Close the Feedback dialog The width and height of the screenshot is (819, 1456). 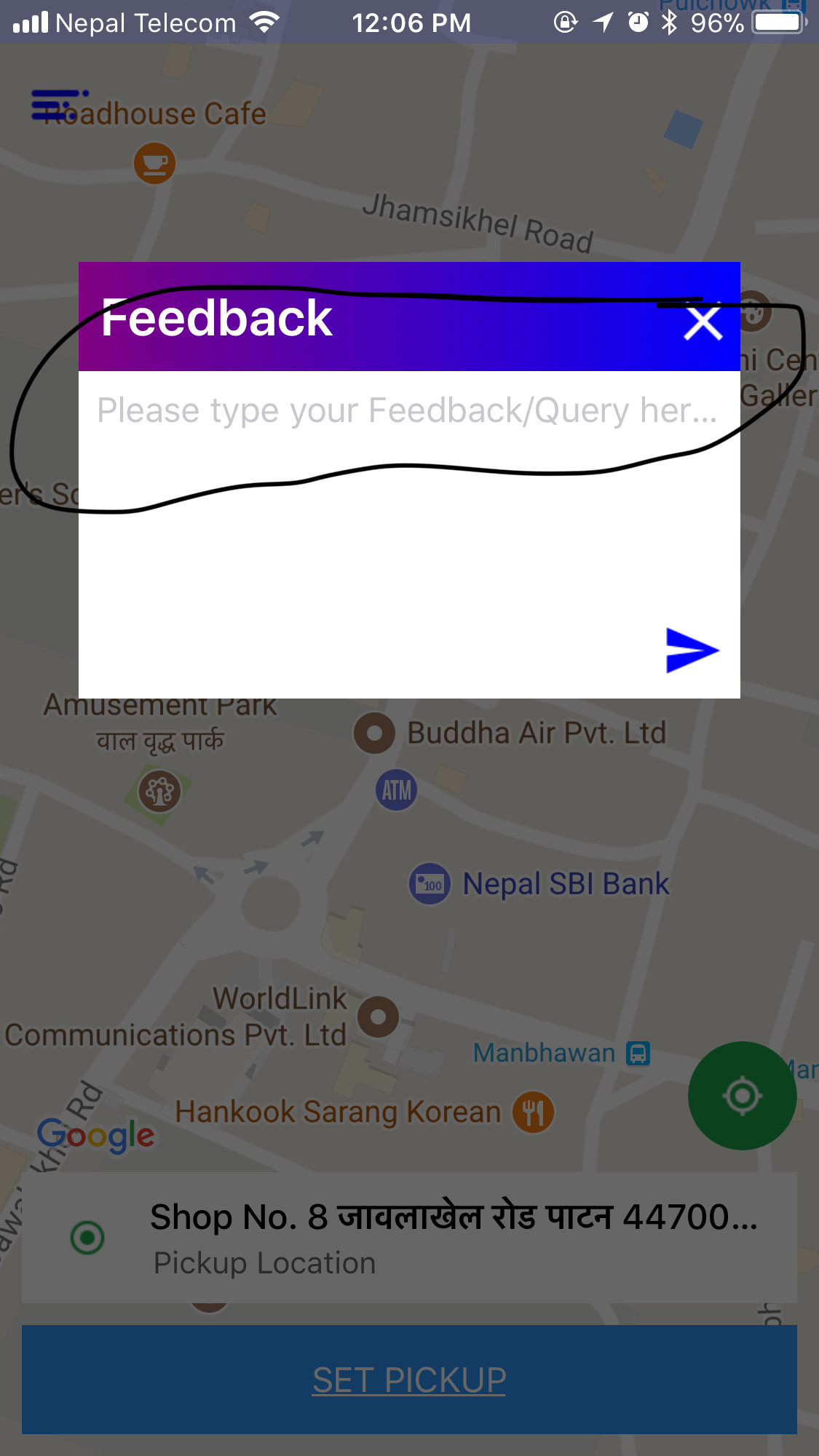click(x=703, y=322)
